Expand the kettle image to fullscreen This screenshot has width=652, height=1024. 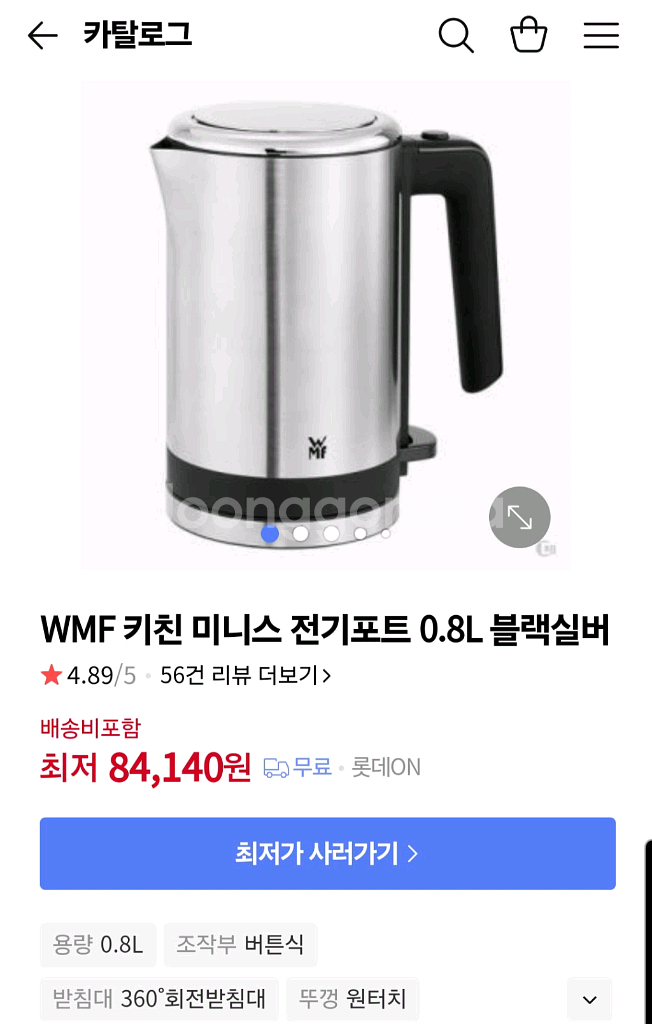520,517
